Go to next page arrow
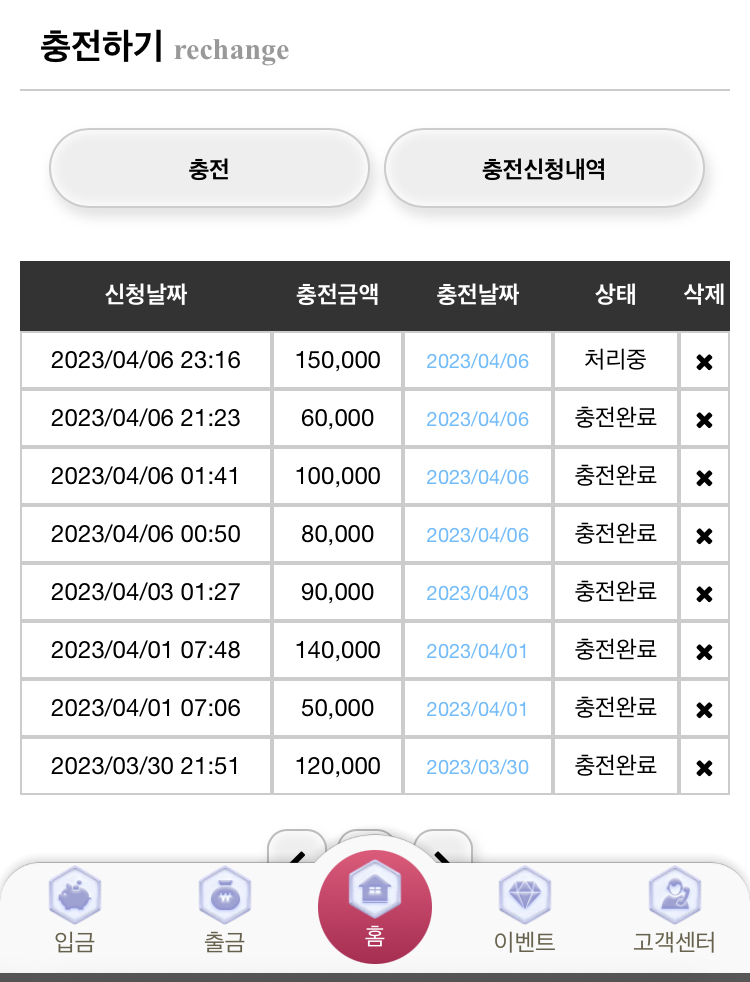This screenshot has width=750, height=982. (x=443, y=847)
